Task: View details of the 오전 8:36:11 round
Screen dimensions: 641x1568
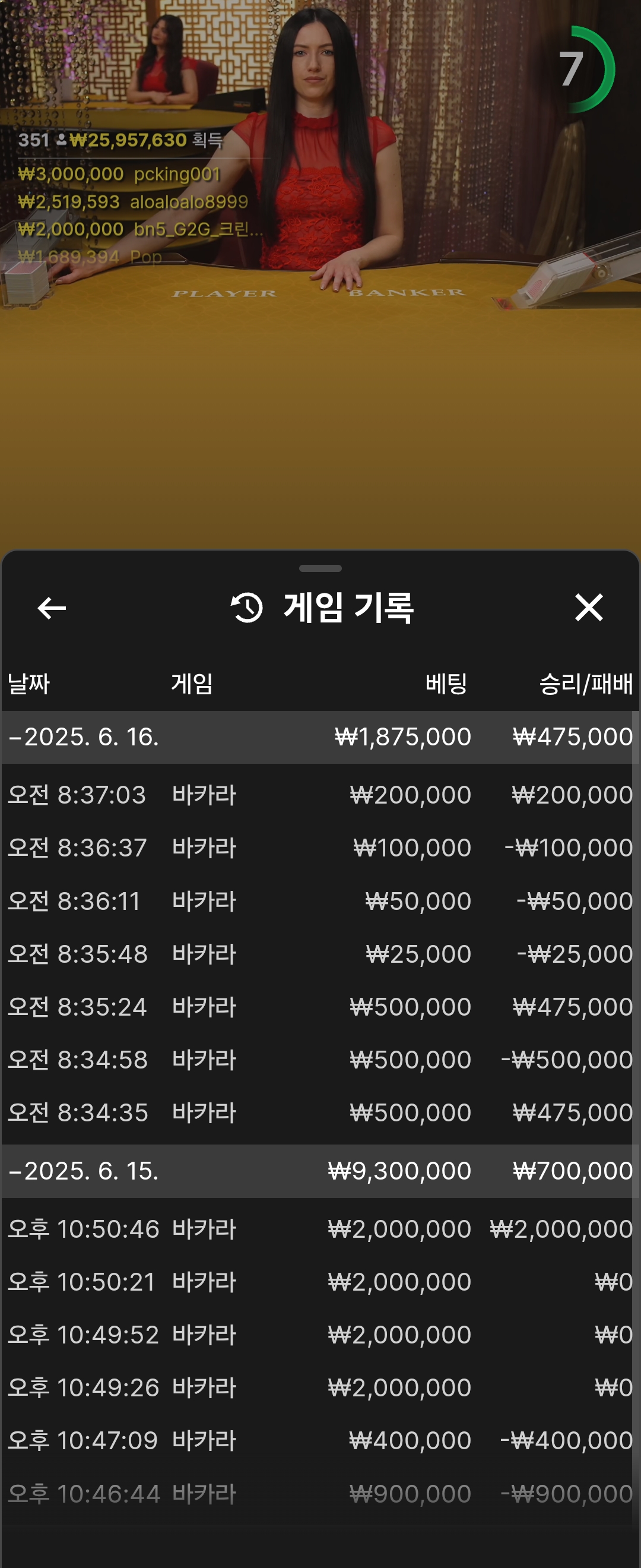Action: pos(320,901)
